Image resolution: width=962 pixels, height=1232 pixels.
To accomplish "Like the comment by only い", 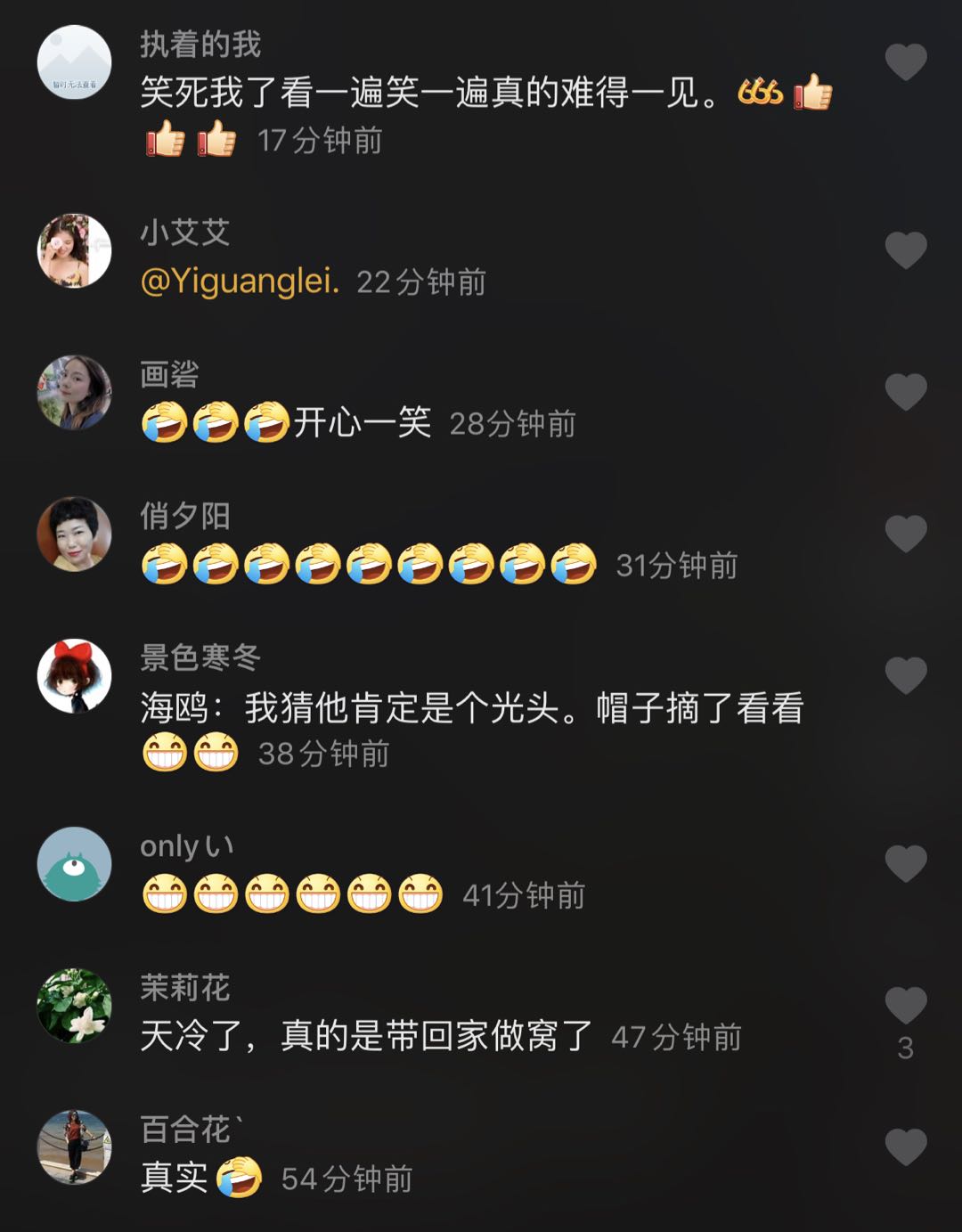I will (x=906, y=863).
